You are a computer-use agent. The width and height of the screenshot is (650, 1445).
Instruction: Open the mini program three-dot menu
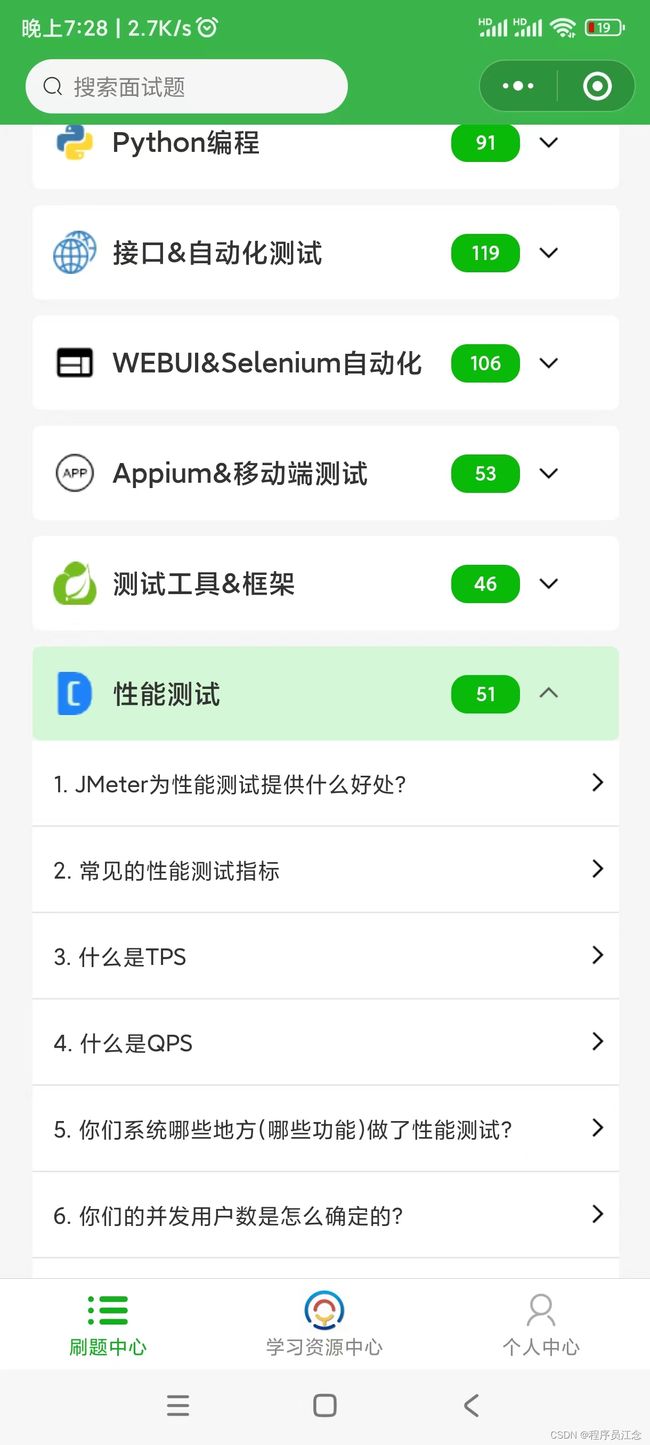(518, 87)
